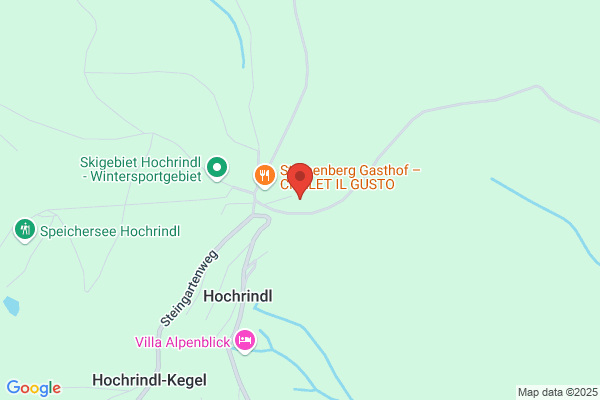Open the Skigebiet Hochrindl Wintersportgebiet marker
This screenshot has height=400, width=600.
[x=217, y=168]
